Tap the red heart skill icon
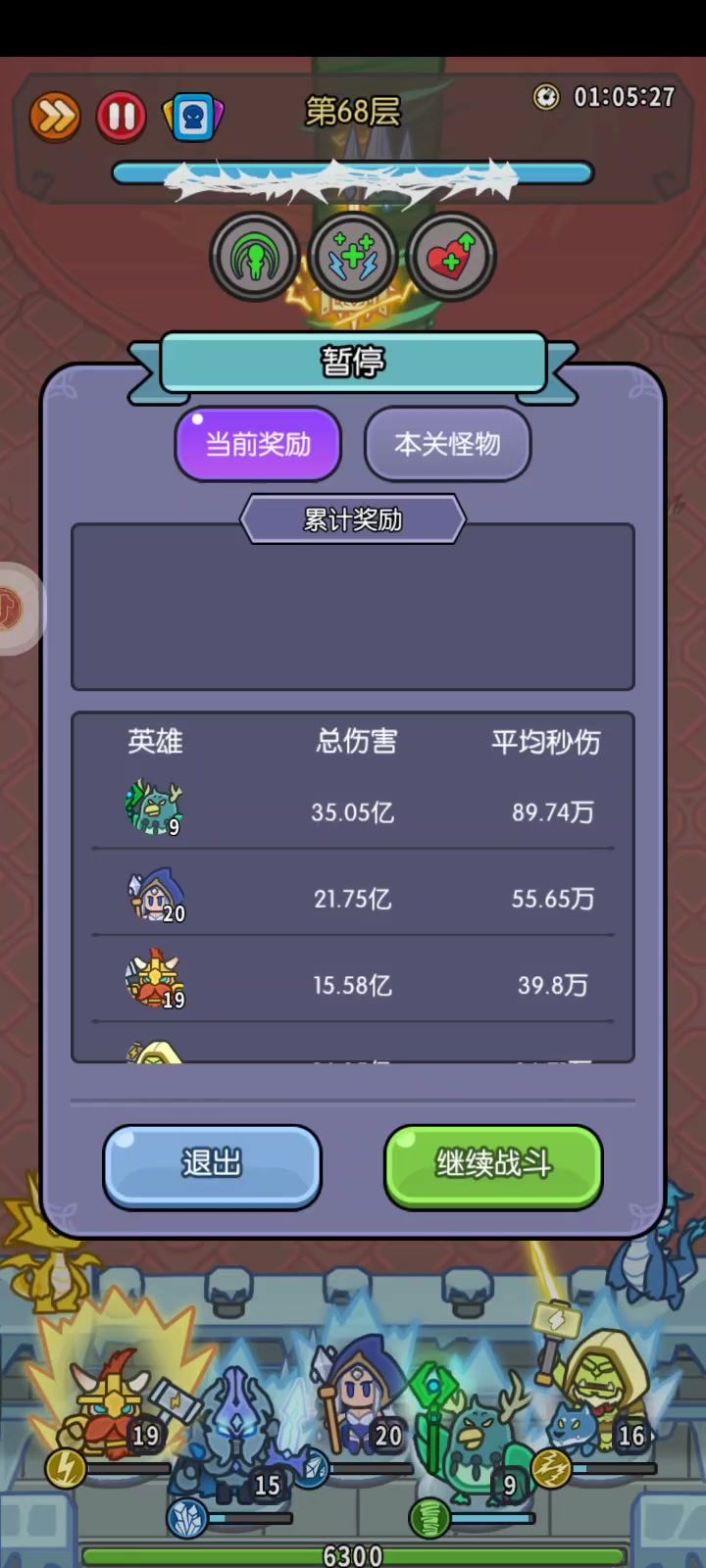The height and width of the screenshot is (1568, 706). coord(451,258)
